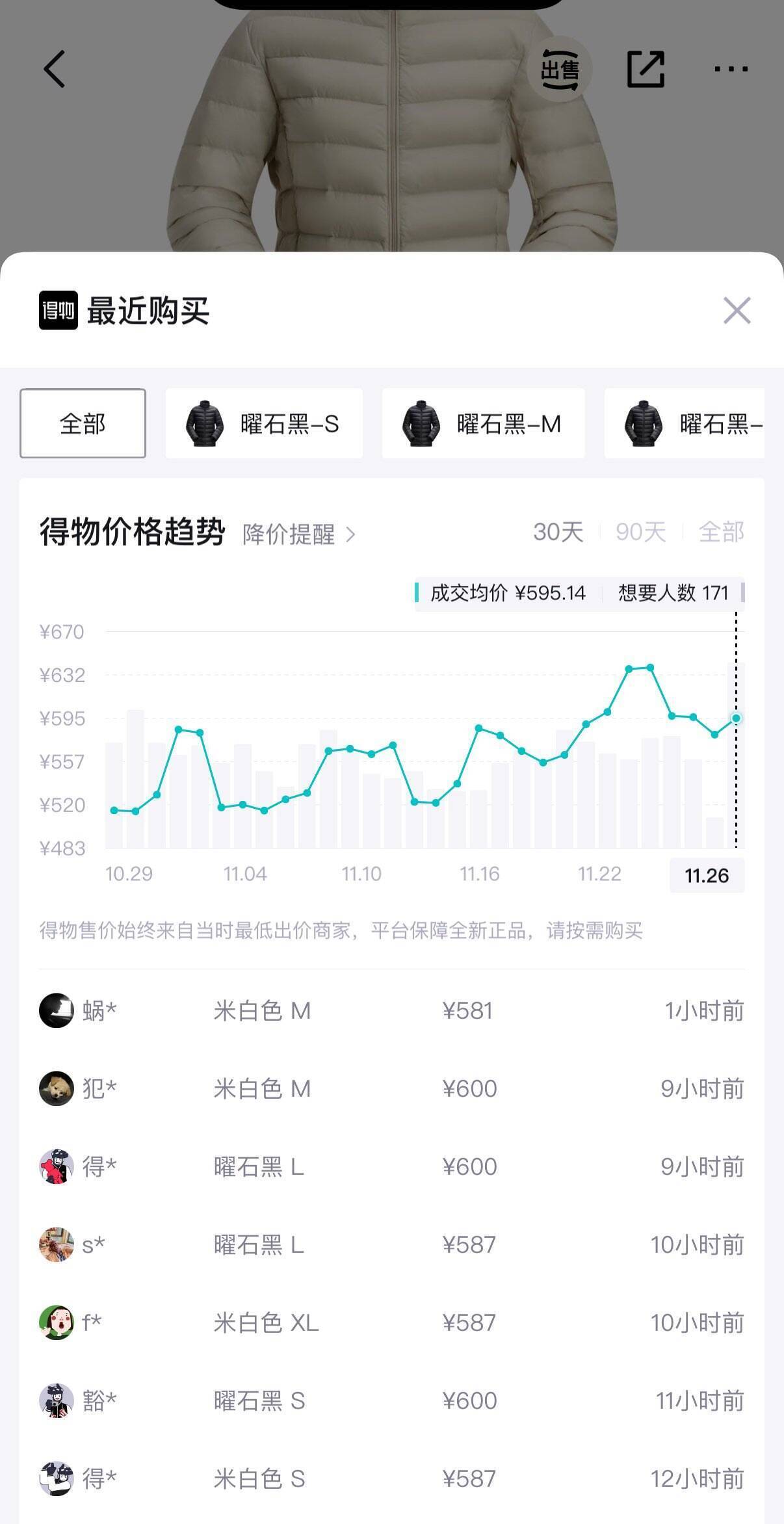The width and height of the screenshot is (784, 1524).
Task: Switch price trend to 90天
Action: click(x=640, y=532)
